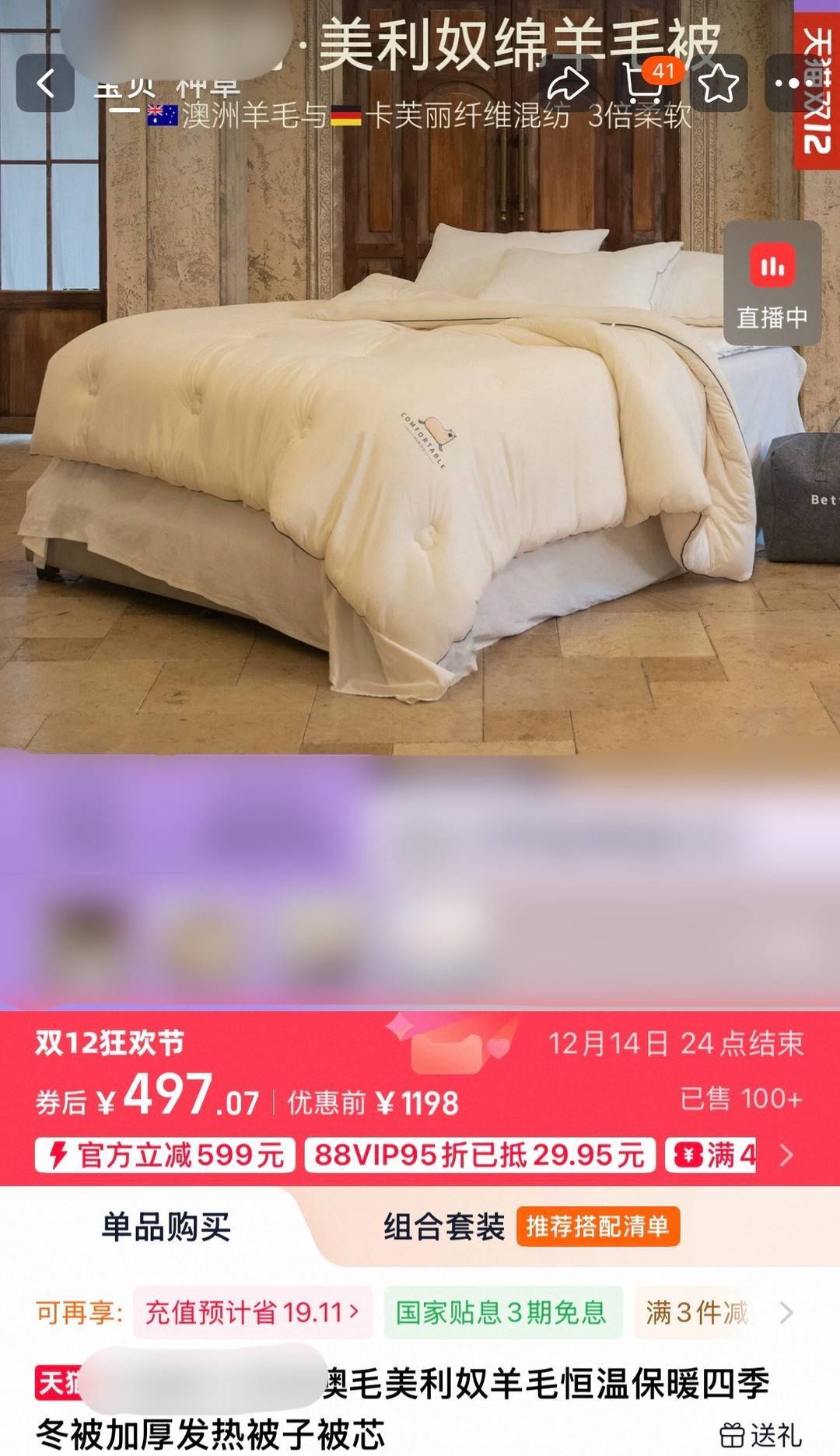The height and width of the screenshot is (1456, 840).
Task: Open the 推荐搭配清单 badge
Action: [x=597, y=1226]
